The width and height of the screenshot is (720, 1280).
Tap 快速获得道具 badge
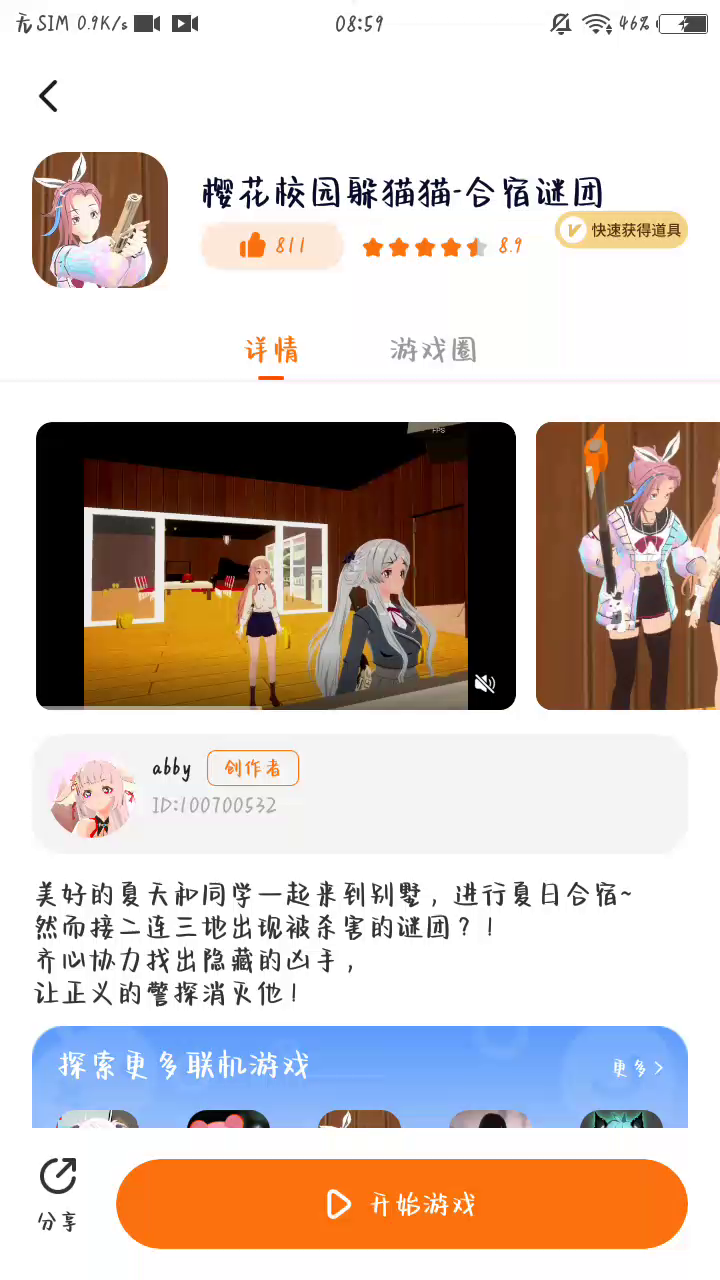click(x=622, y=230)
